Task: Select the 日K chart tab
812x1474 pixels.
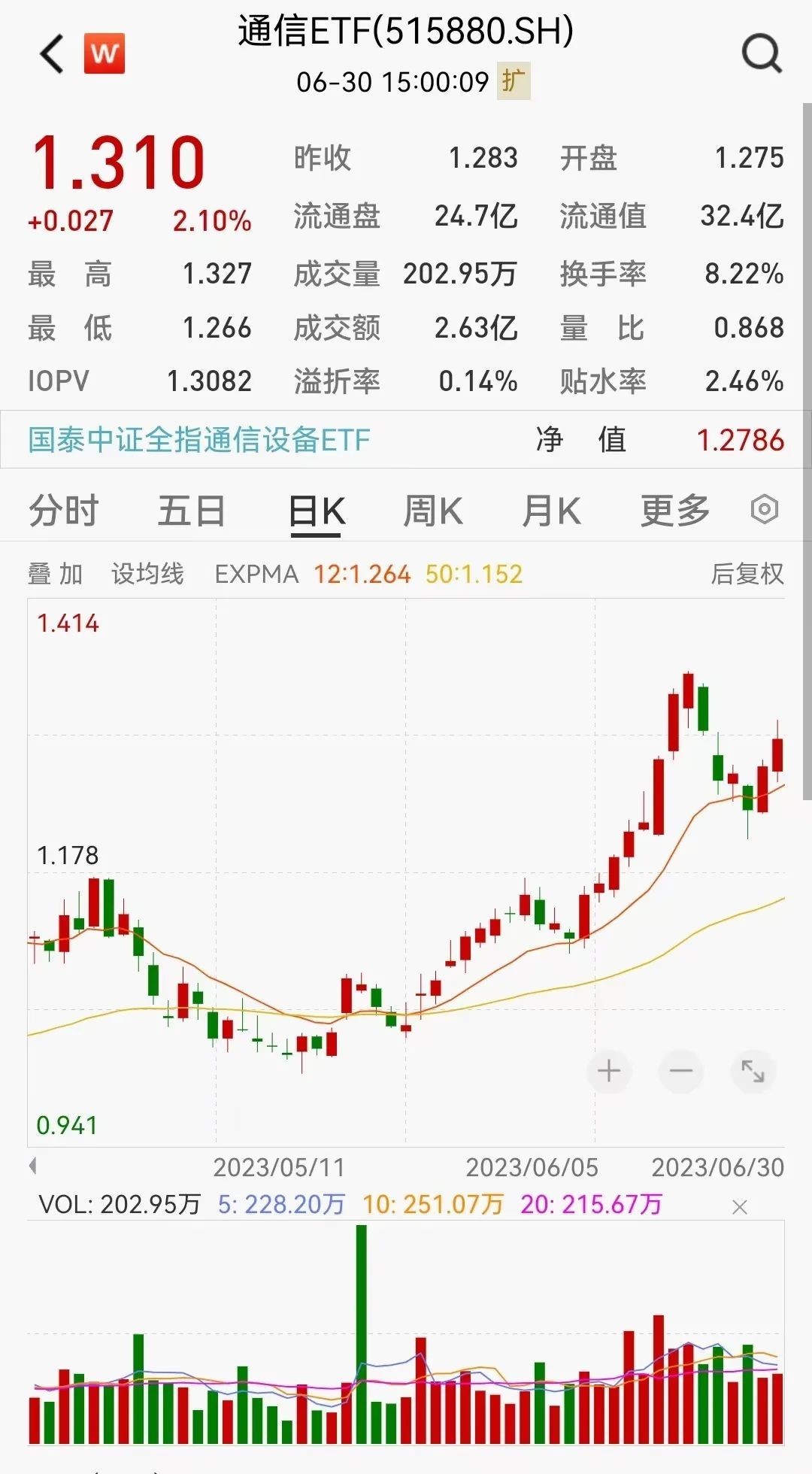Action: tap(317, 511)
